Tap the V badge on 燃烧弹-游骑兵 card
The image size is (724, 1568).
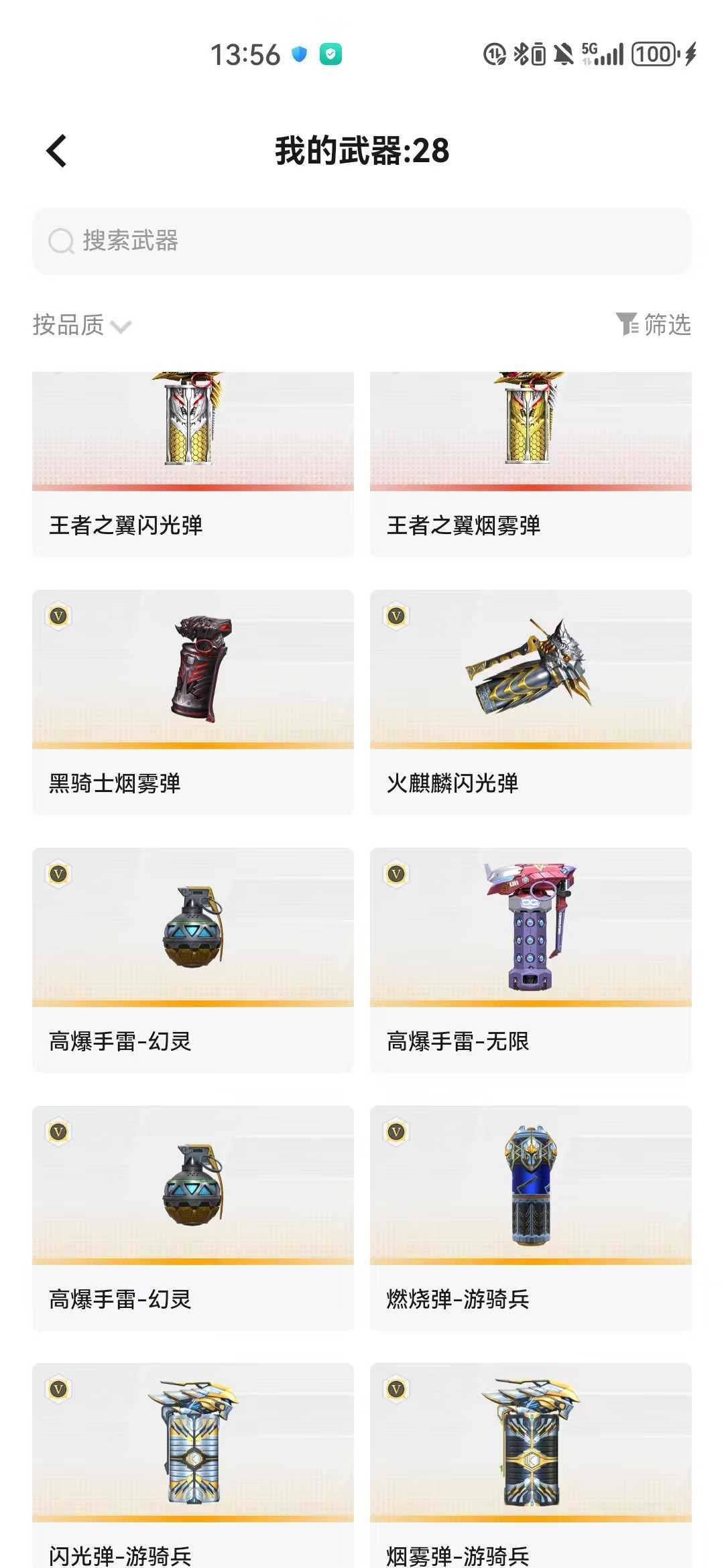click(397, 1131)
